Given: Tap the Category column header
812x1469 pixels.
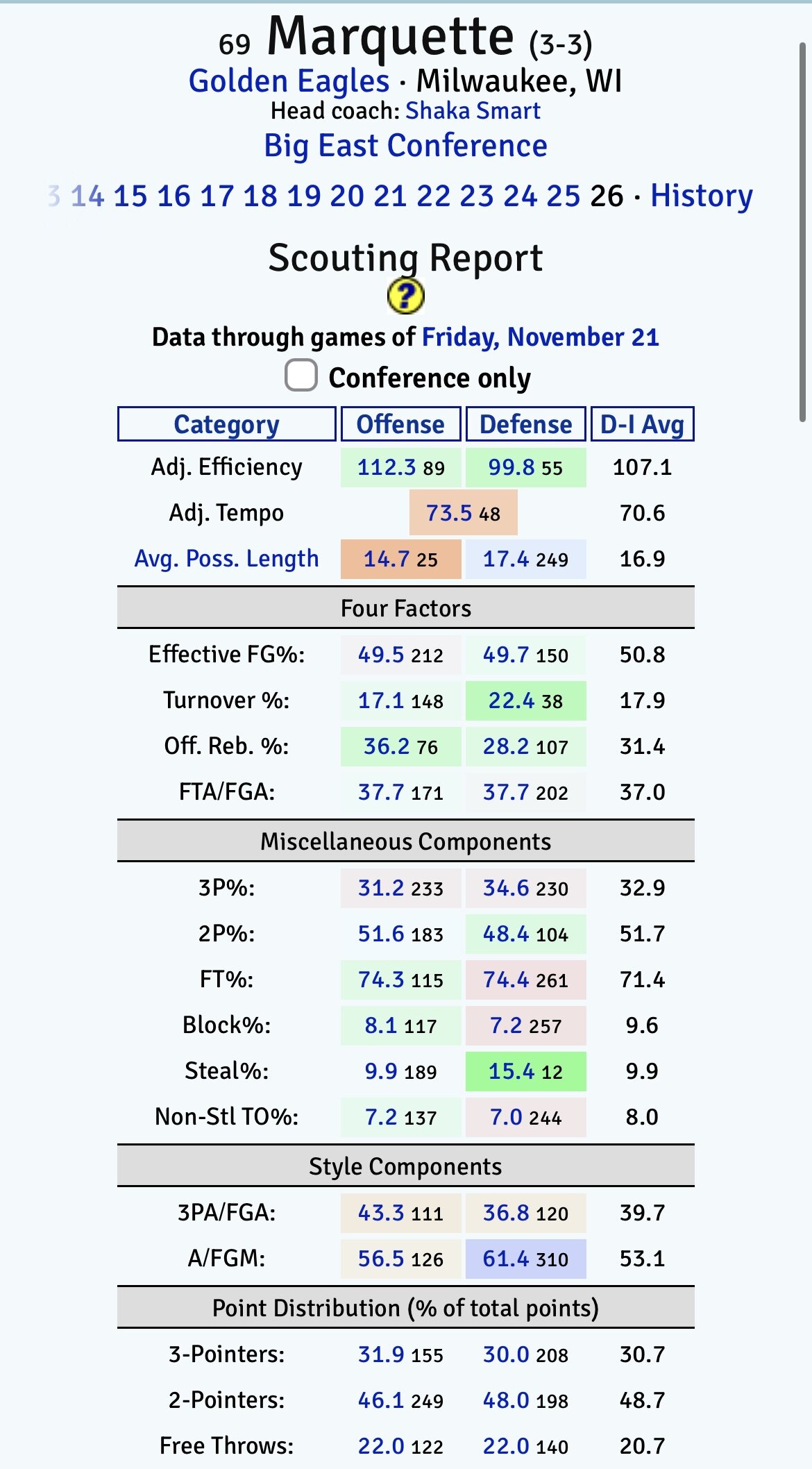Looking at the screenshot, I should click(226, 424).
